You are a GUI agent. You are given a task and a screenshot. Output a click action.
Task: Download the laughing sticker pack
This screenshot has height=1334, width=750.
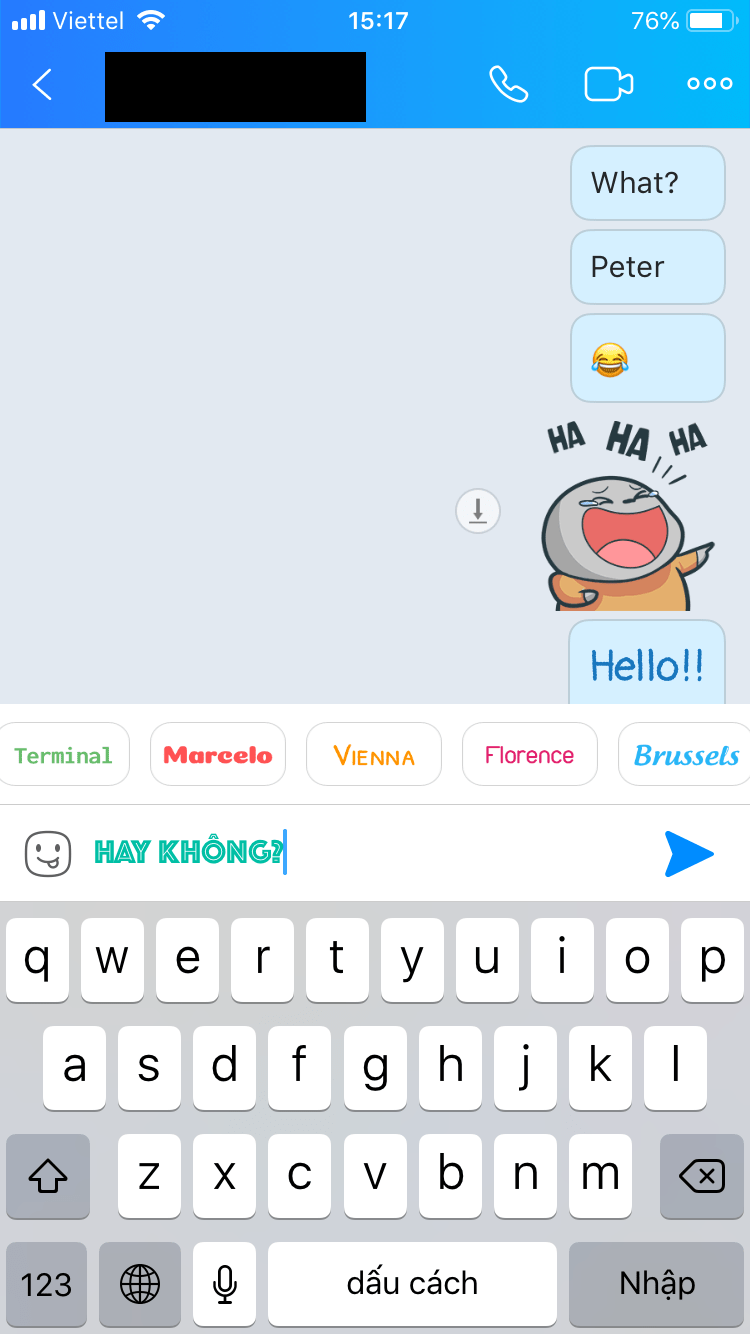pos(478,511)
